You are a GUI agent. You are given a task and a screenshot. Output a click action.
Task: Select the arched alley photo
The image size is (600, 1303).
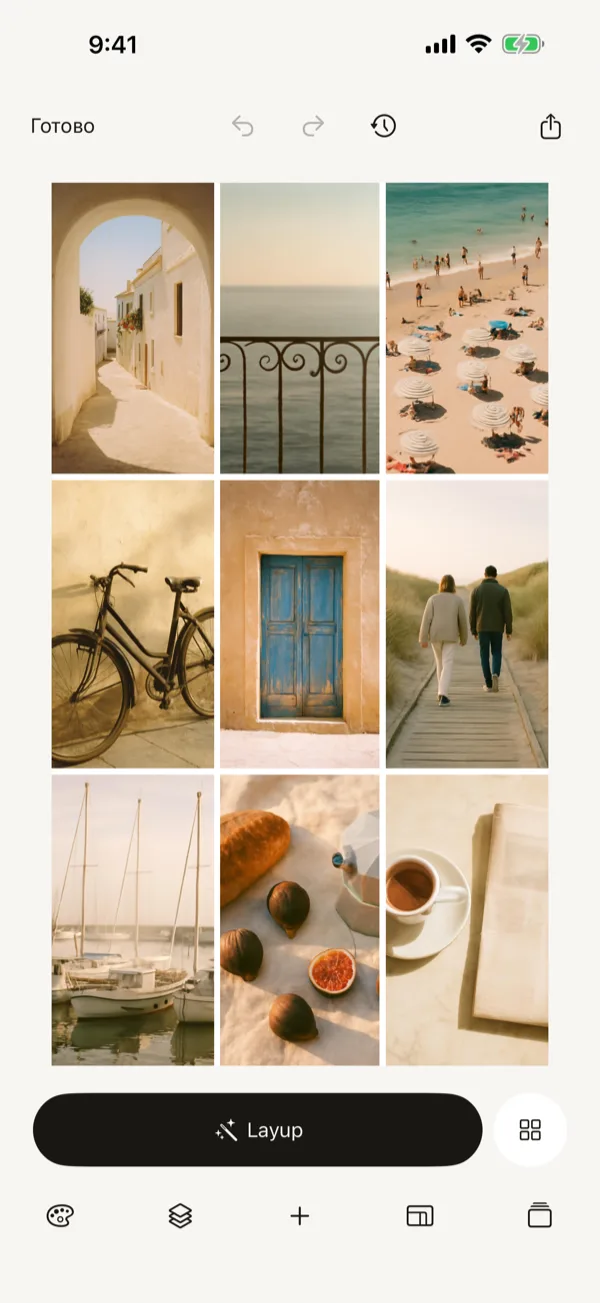click(133, 328)
